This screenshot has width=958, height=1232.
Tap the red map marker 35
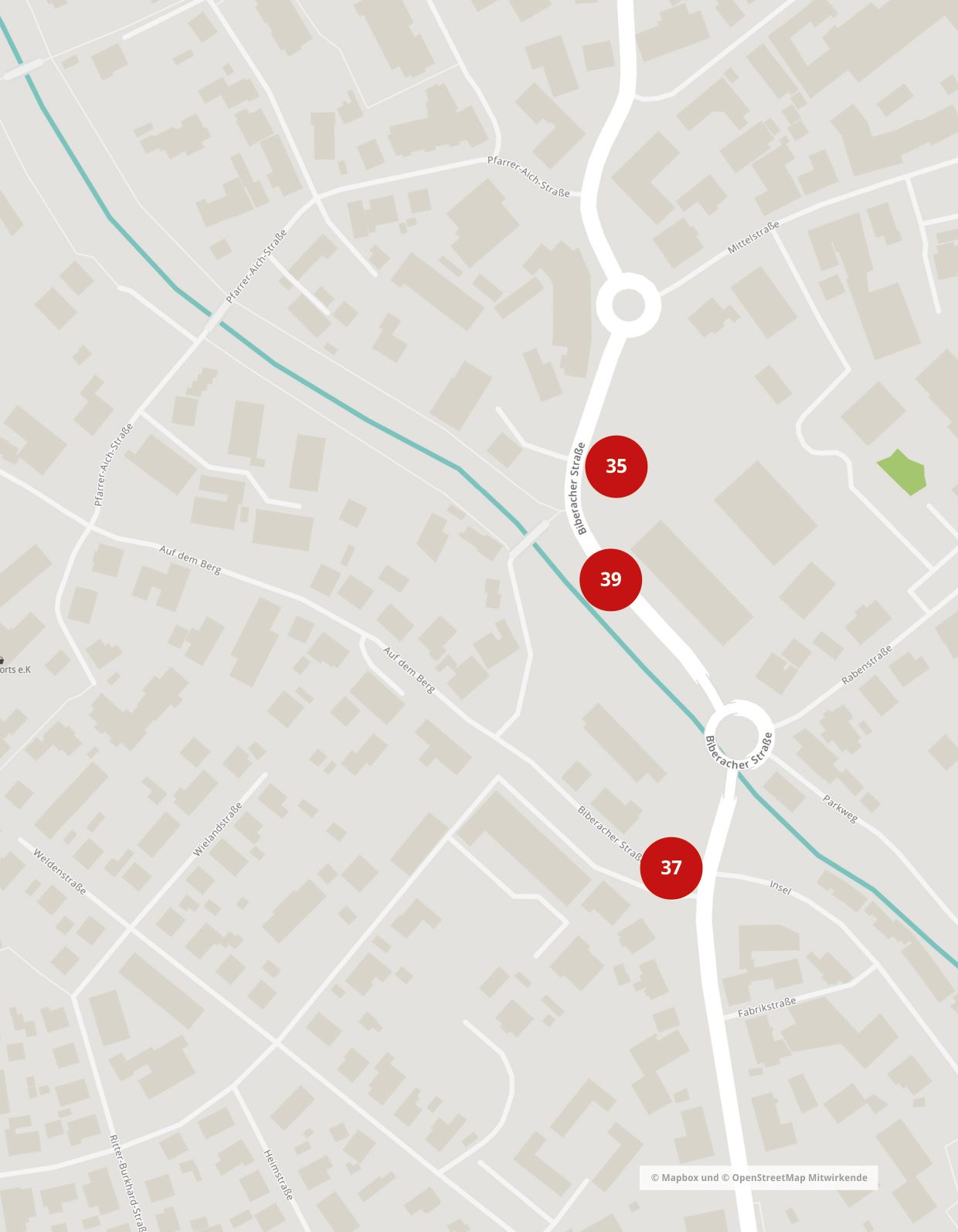(616, 467)
